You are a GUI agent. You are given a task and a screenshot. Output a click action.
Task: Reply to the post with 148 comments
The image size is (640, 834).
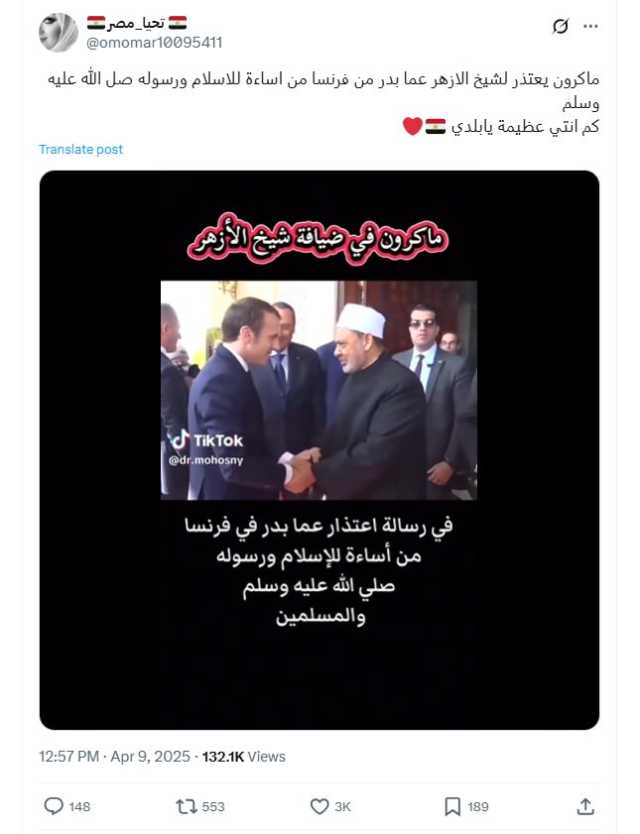[x=54, y=806]
